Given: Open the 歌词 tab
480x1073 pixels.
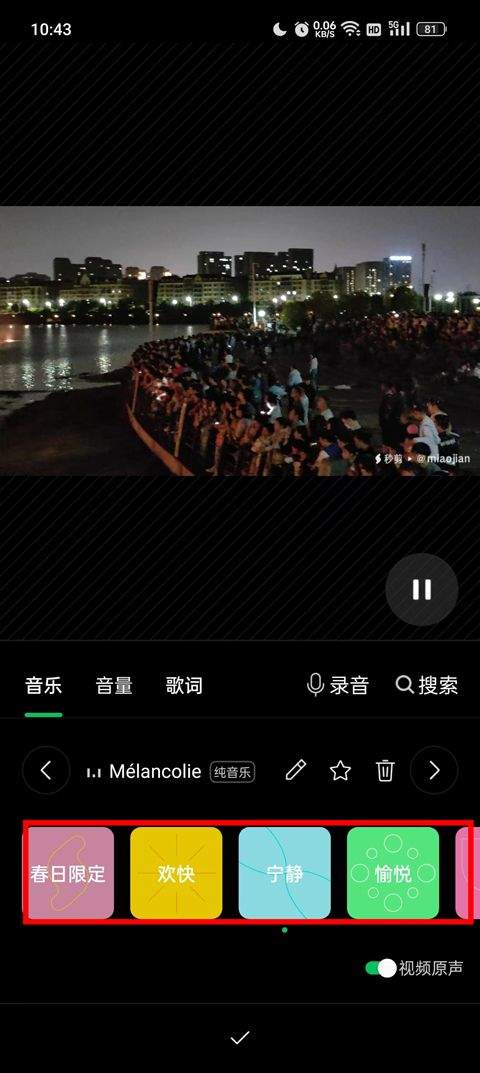Looking at the screenshot, I should (184, 685).
